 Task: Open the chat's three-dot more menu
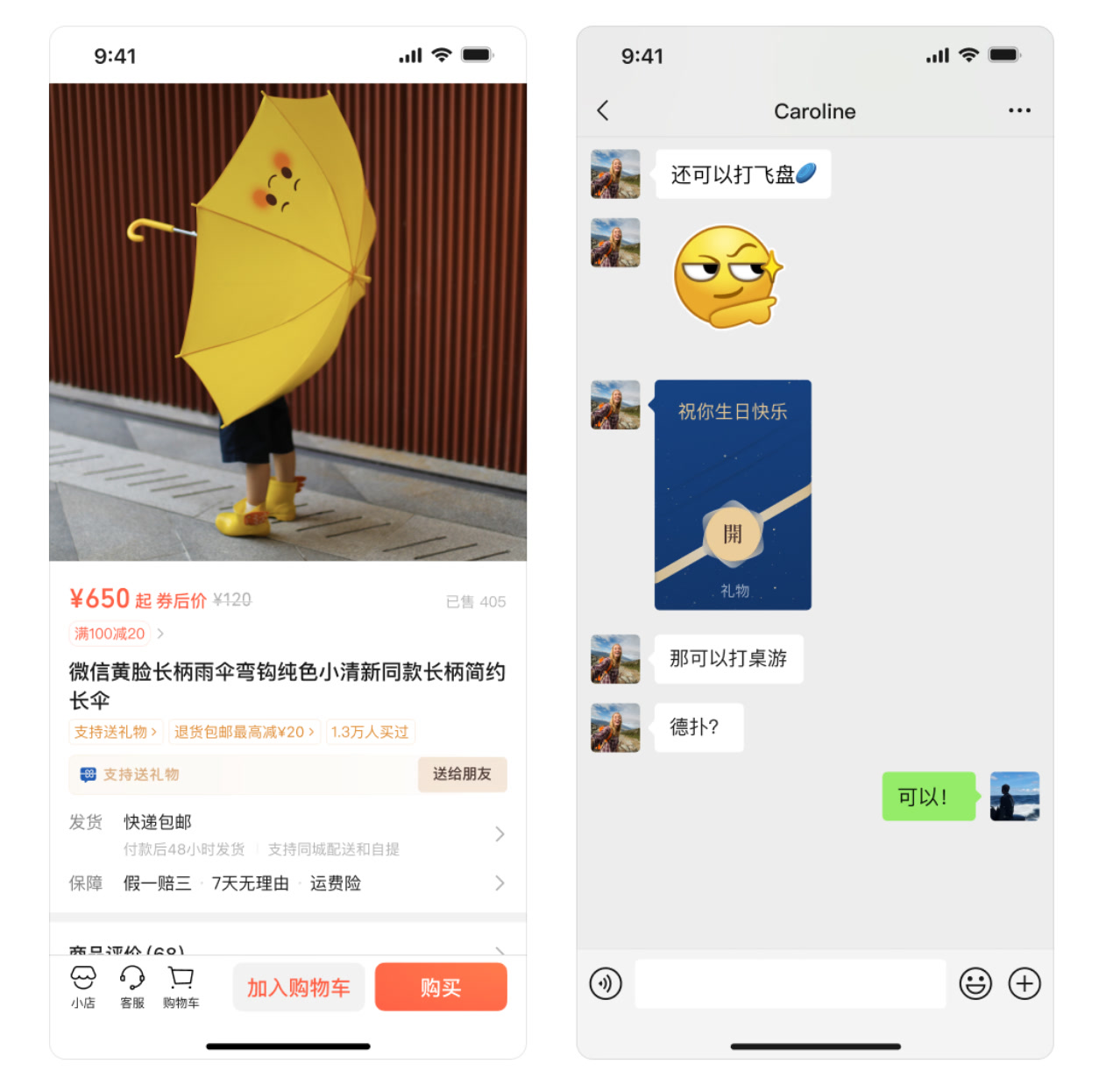tap(1019, 110)
